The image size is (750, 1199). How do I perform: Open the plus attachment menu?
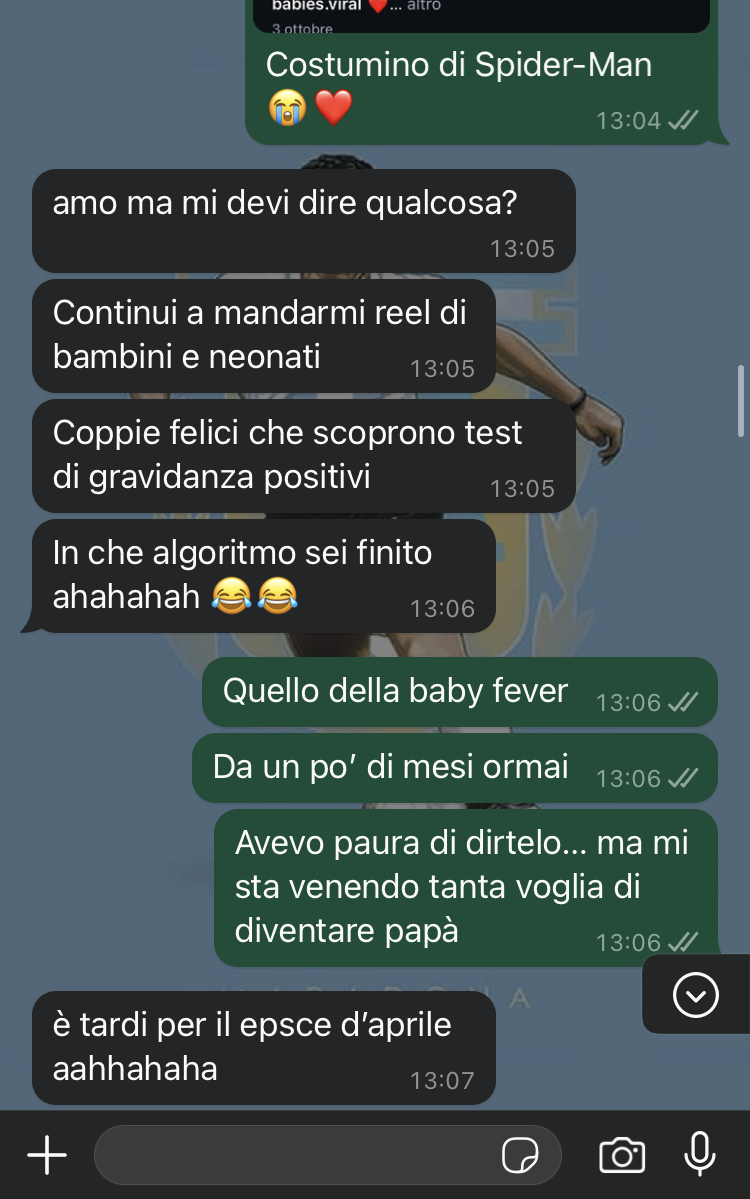click(46, 1156)
